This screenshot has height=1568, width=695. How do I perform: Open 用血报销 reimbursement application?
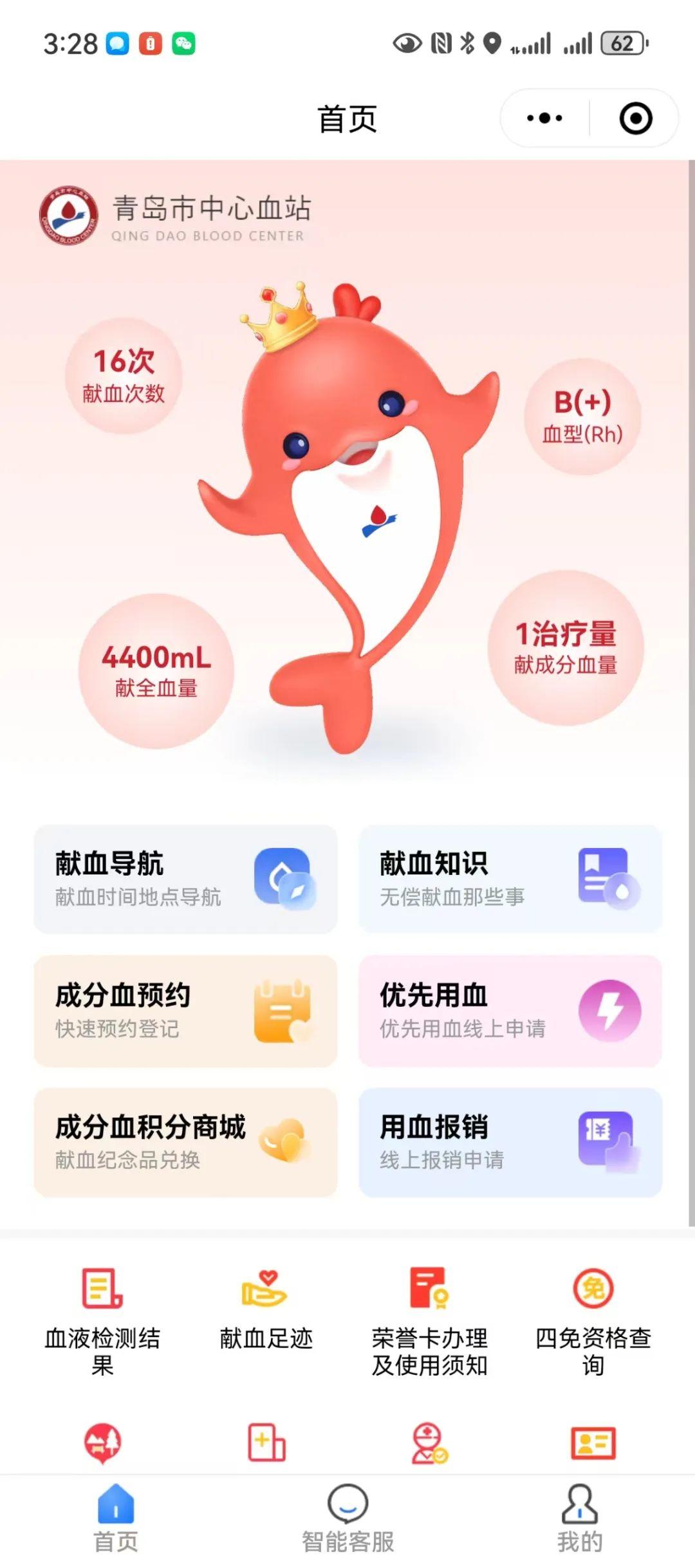[510, 1142]
